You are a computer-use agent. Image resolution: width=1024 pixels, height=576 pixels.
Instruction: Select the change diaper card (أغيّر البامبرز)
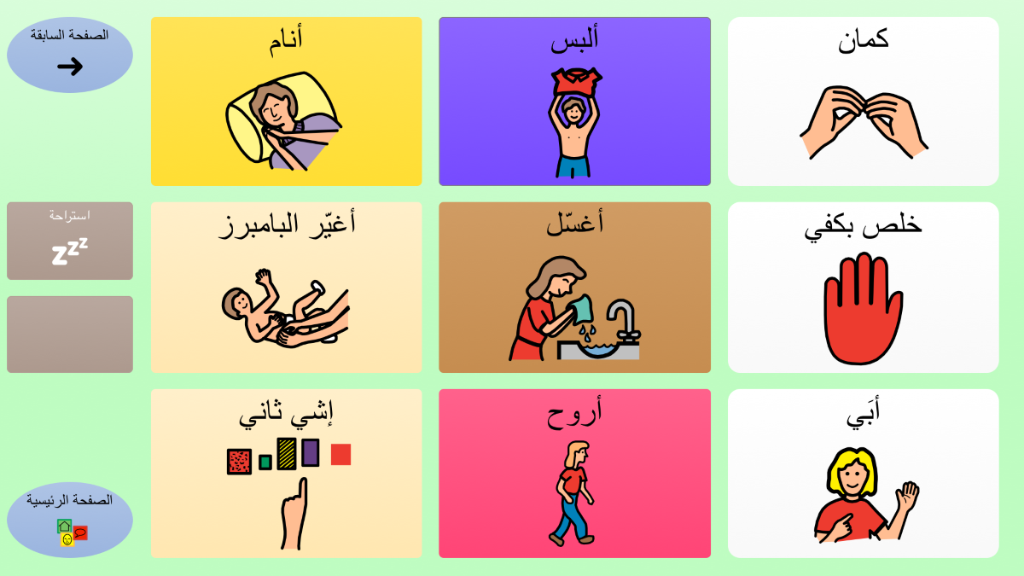(x=286, y=287)
